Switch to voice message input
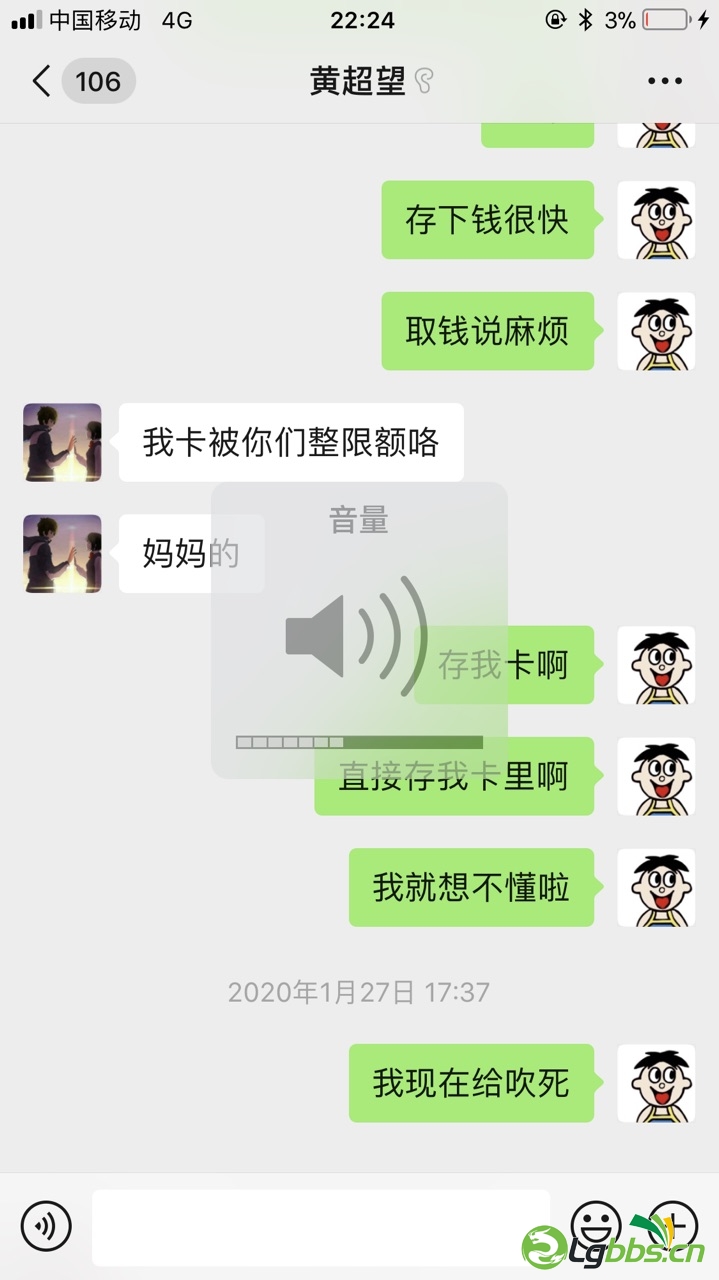The height and width of the screenshot is (1280, 719). tap(46, 1225)
